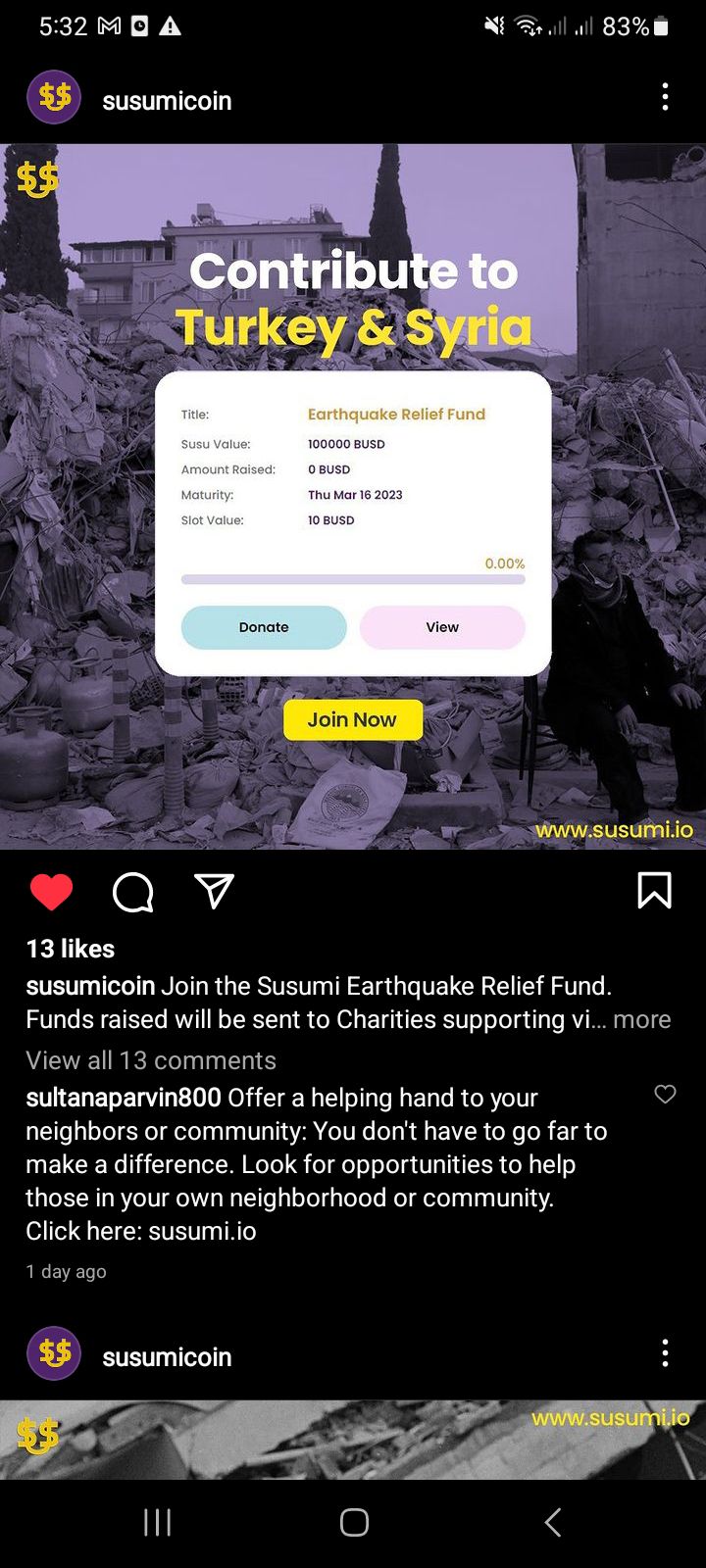Open susumicoin profile from the top post header
Viewport: 706px width, 1568px height.
[x=167, y=101]
